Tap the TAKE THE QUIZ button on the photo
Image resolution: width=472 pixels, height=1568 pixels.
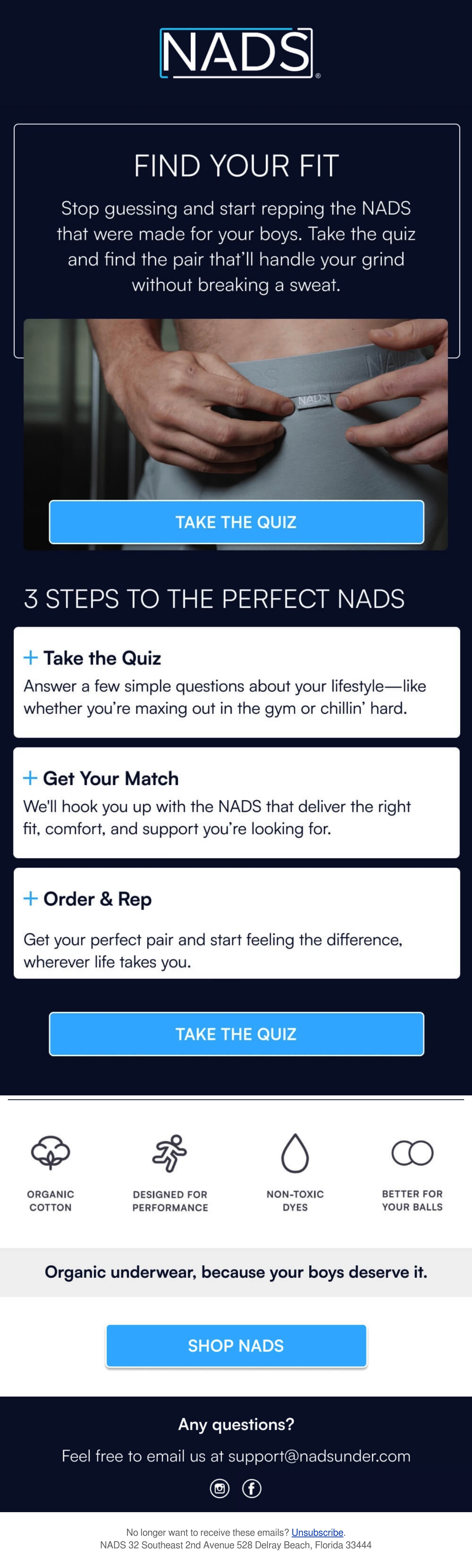coord(236,522)
